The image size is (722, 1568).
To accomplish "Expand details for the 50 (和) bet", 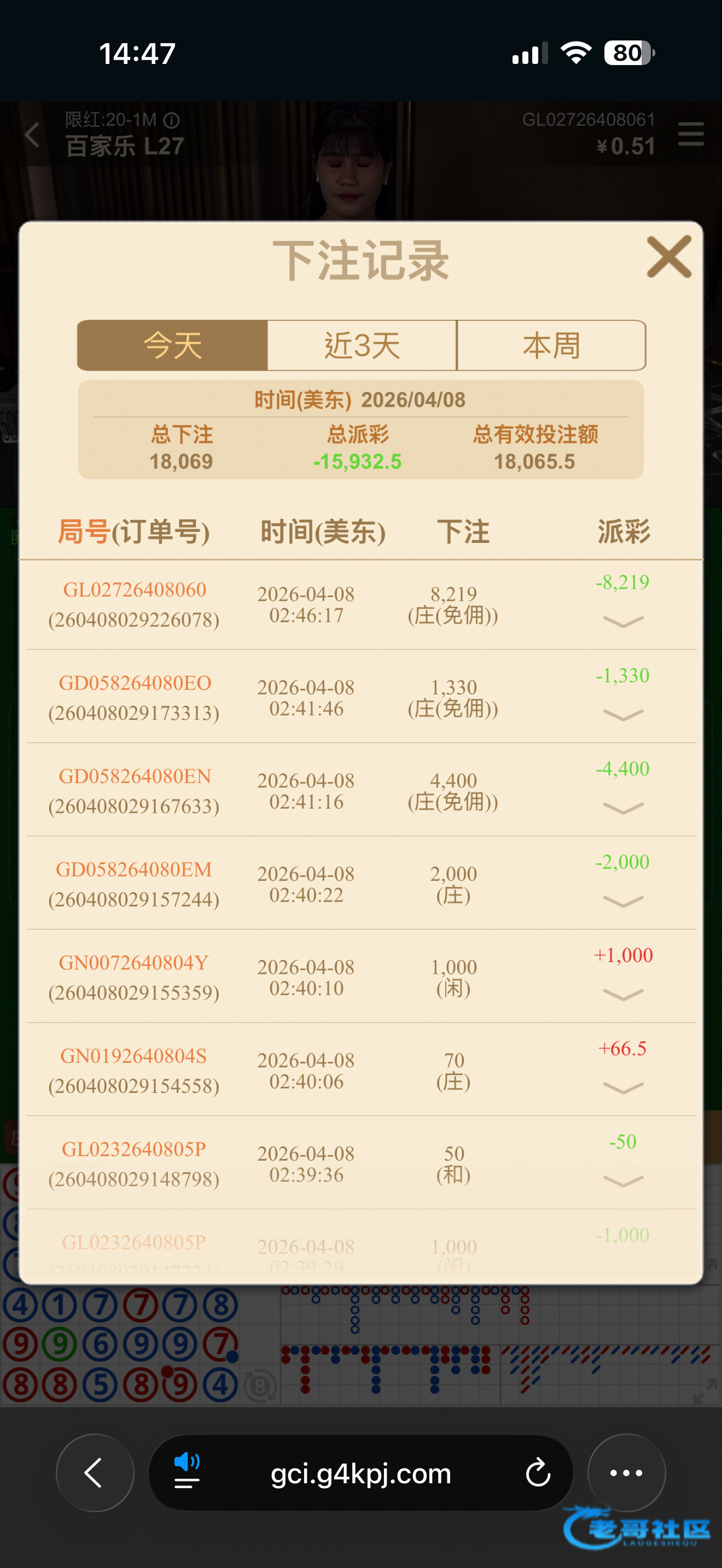I will coord(622,1180).
